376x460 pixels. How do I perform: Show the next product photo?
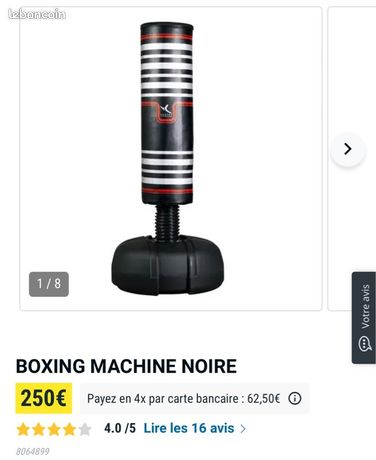tap(348, 149)
